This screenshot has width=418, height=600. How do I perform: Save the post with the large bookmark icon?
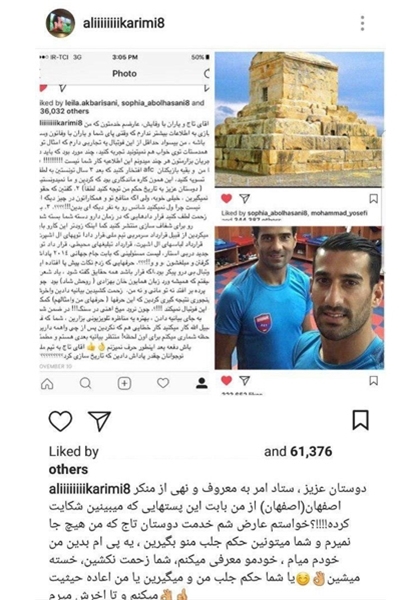tap(360, 420)
